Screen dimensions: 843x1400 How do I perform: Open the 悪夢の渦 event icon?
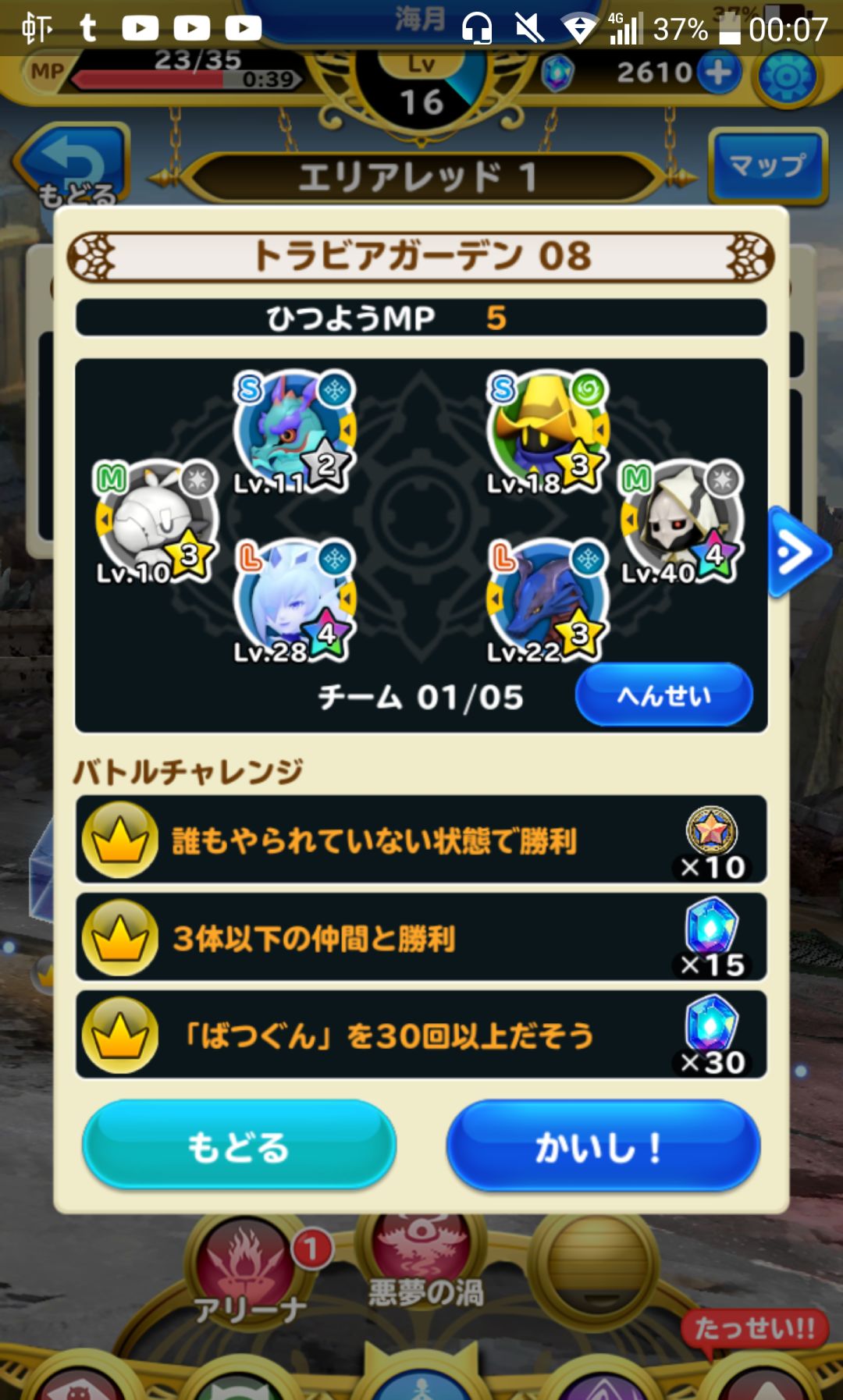click(x=421, y=1249)
